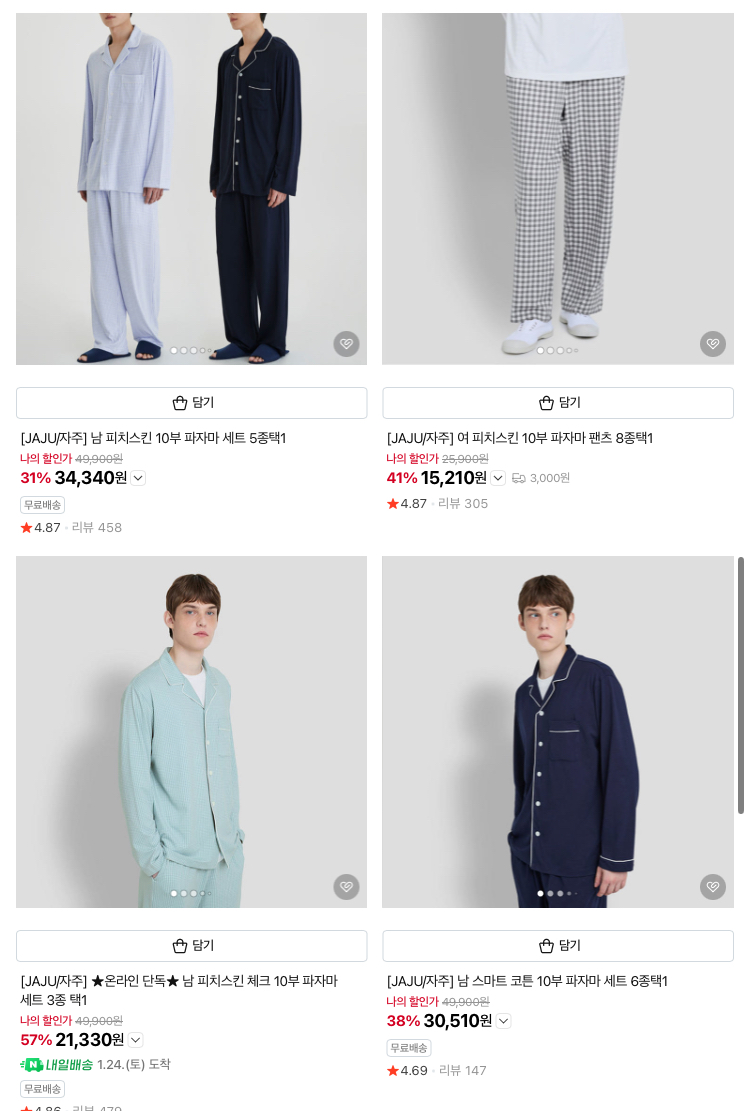Expand price details for 34,340원

[x=138, y=478]
